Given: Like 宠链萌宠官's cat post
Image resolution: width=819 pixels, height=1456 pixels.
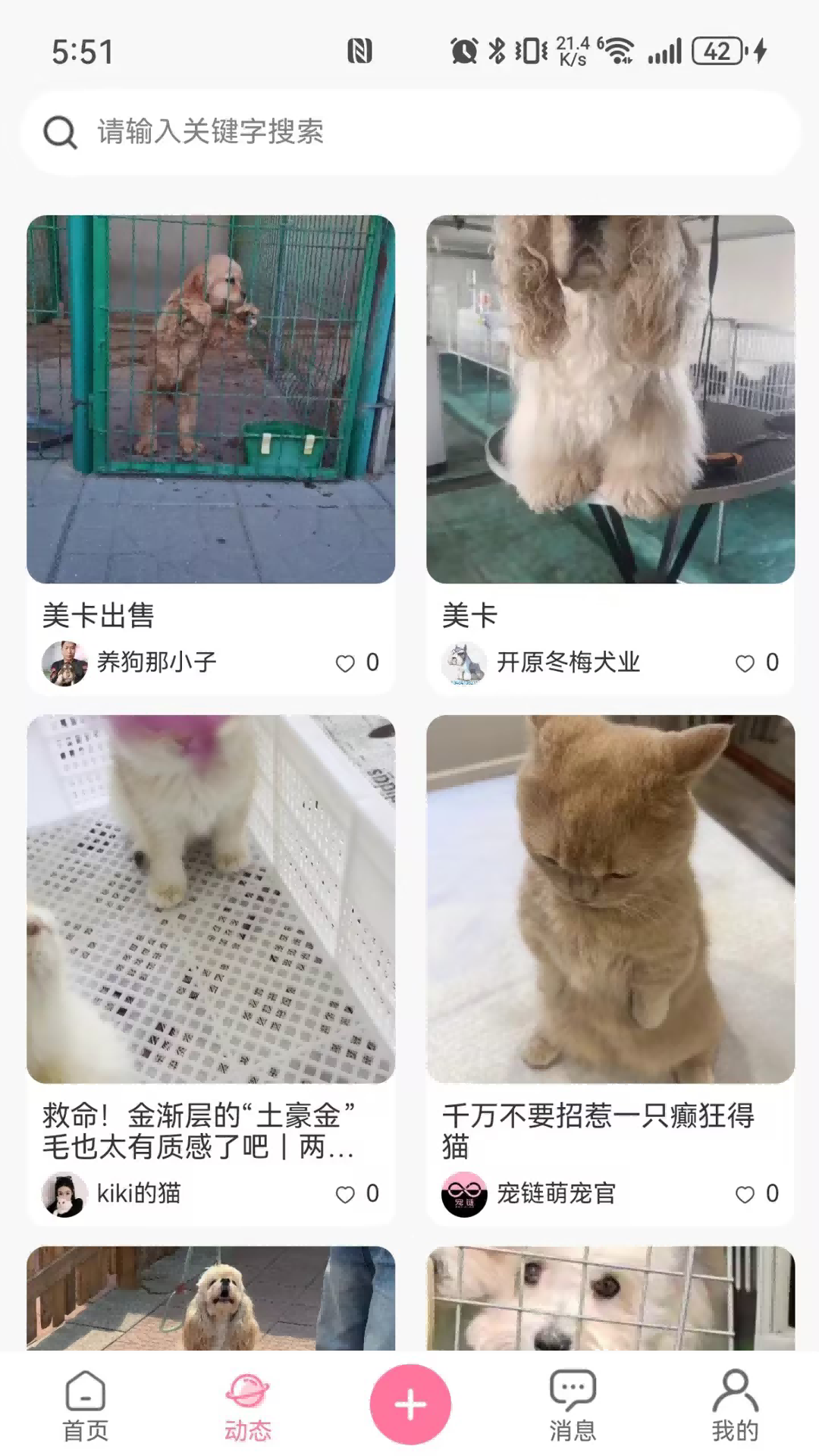Looking at the screenshot, I should coord(745,1194).
